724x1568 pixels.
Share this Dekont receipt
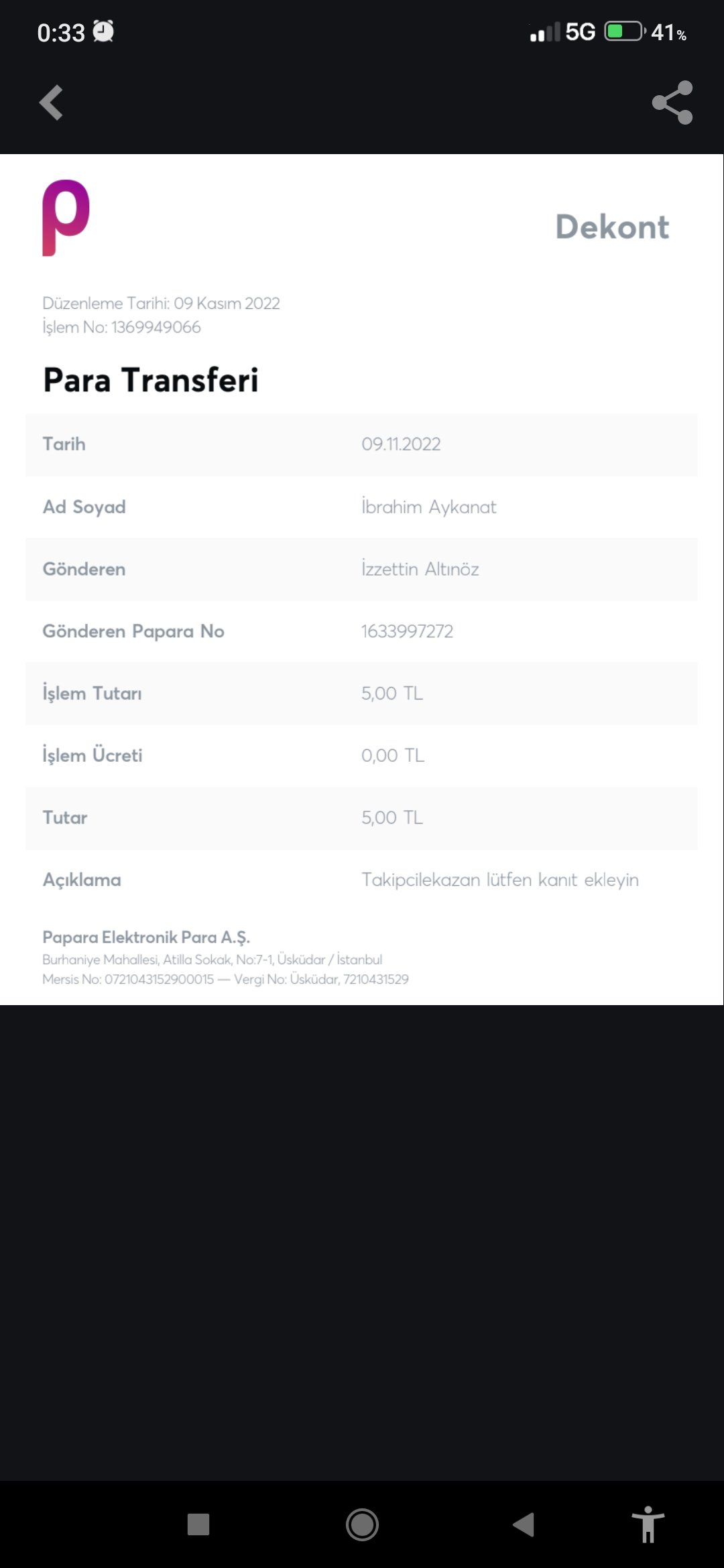tap(672, 103)
